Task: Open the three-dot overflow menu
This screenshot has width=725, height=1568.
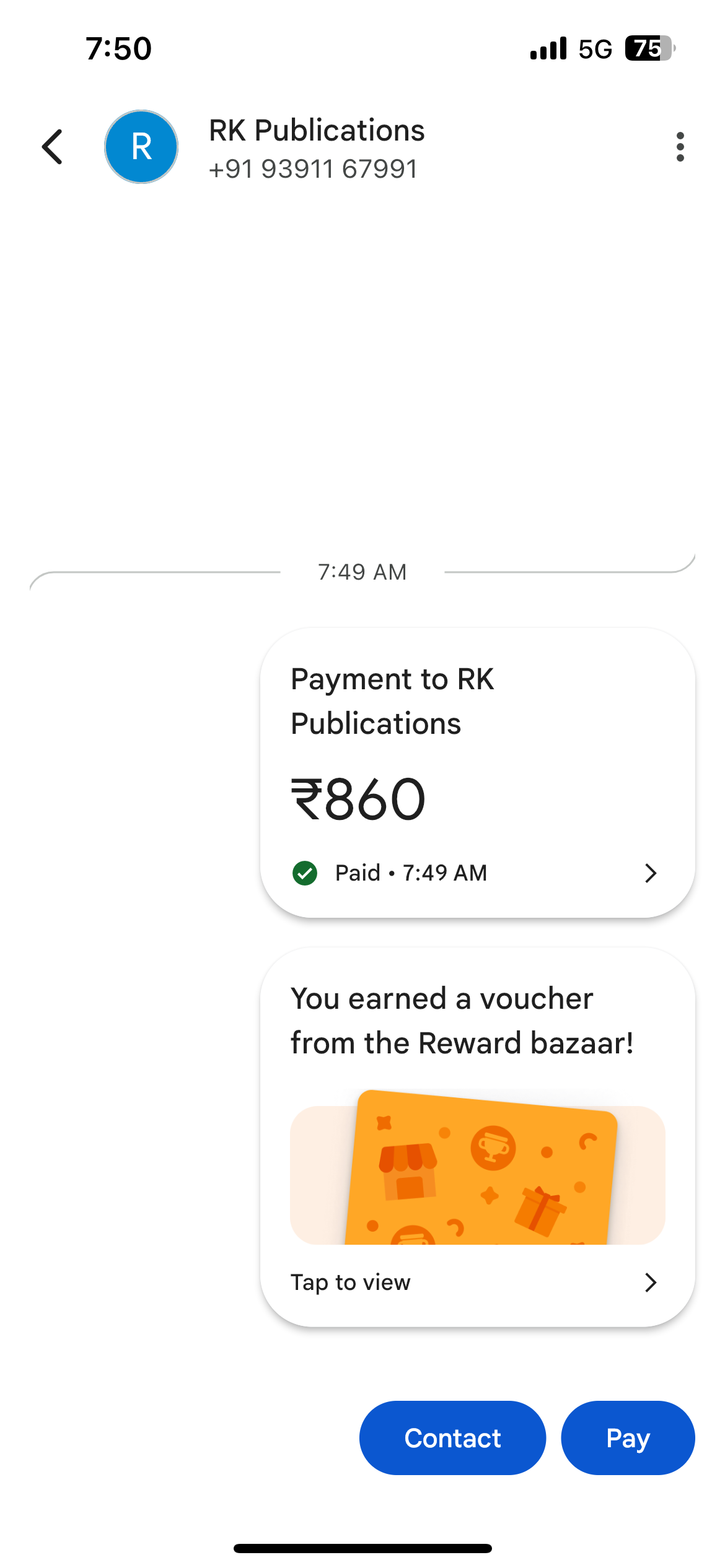Action: pos(680,147)
